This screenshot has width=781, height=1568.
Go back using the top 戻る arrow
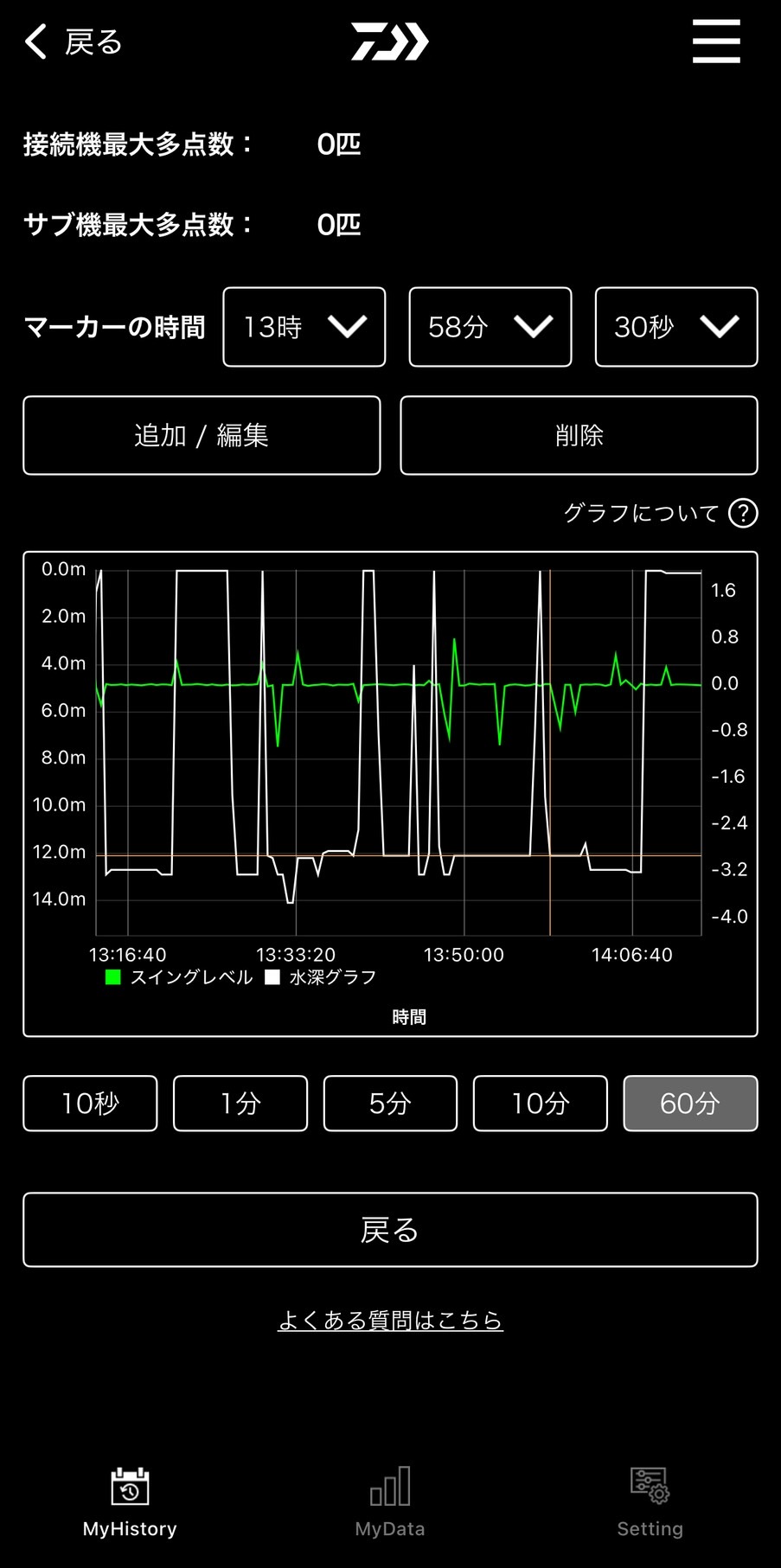coord(73,42)
